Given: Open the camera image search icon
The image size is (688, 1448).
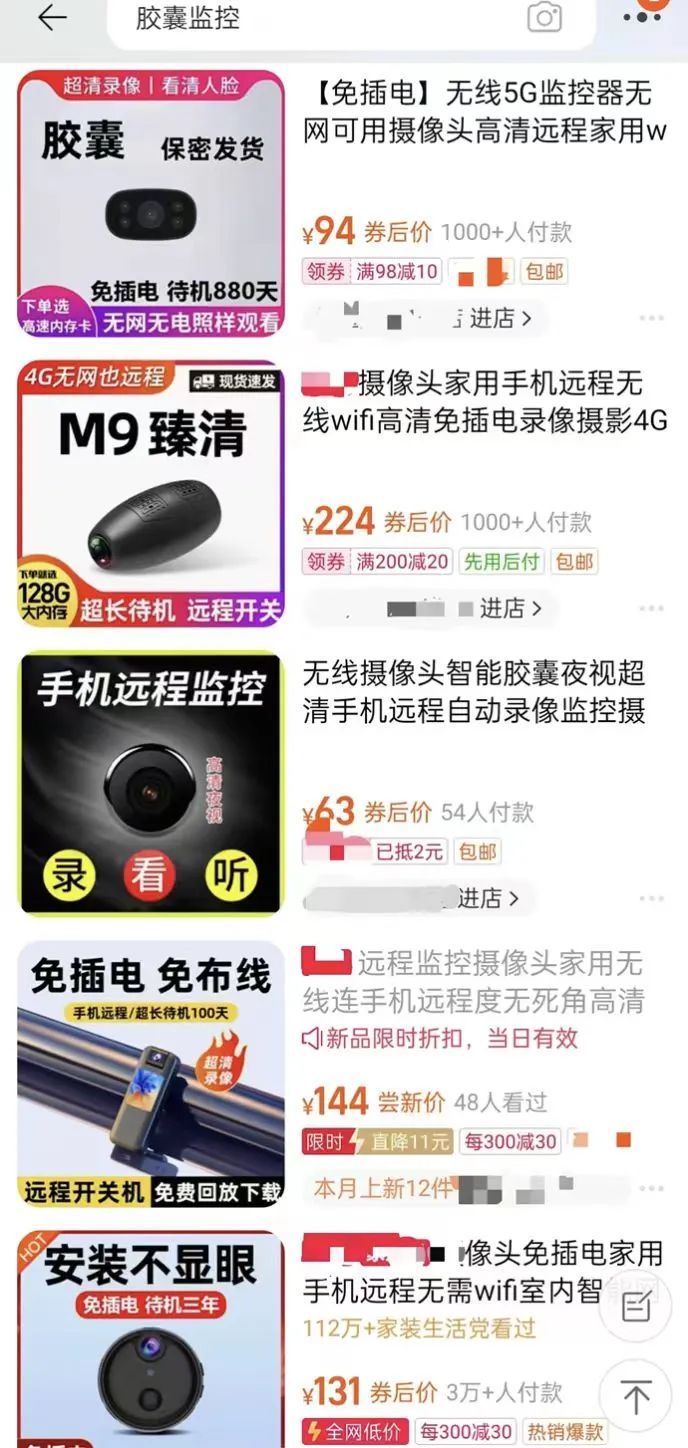Looking at the screenshot, I should 545,18.
